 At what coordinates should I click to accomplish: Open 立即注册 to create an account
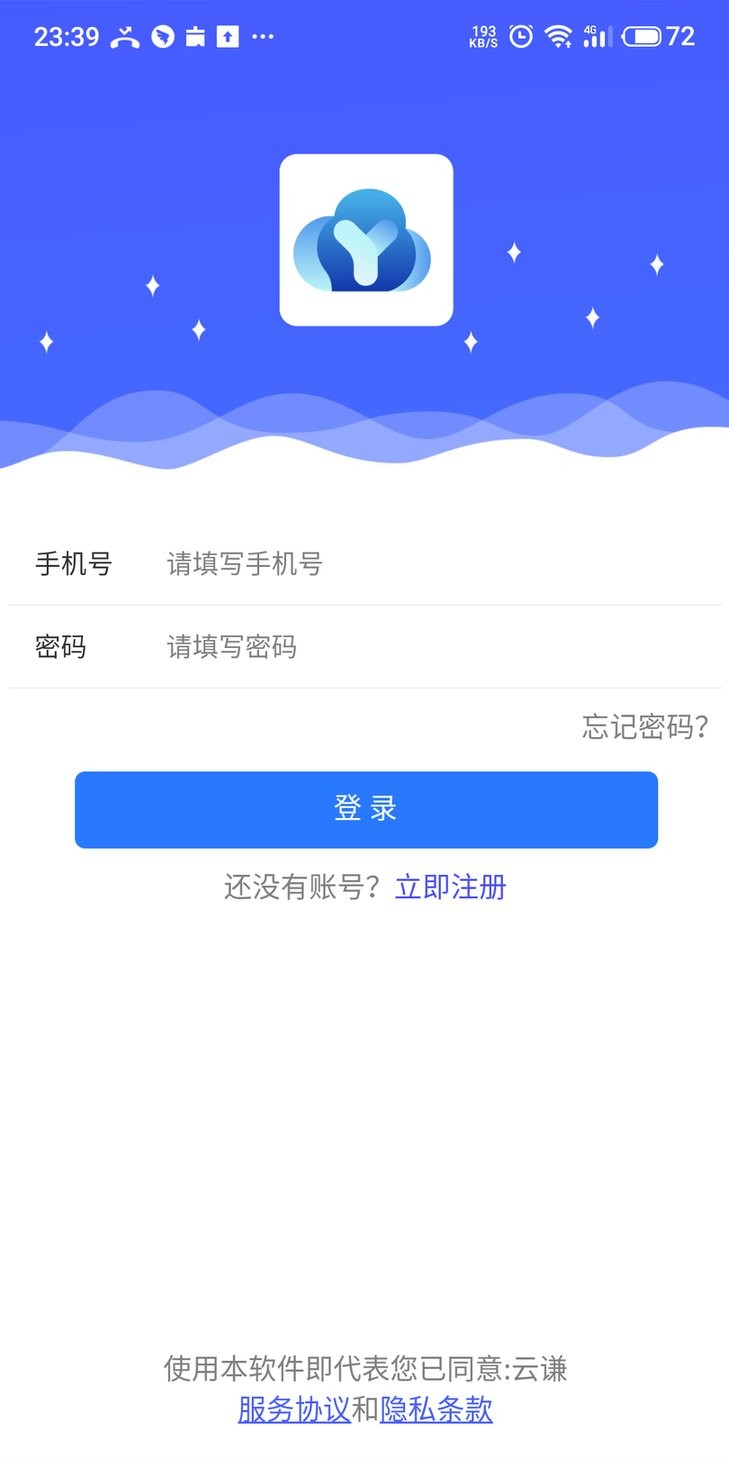pyautogui.click(x=451, y=887)
